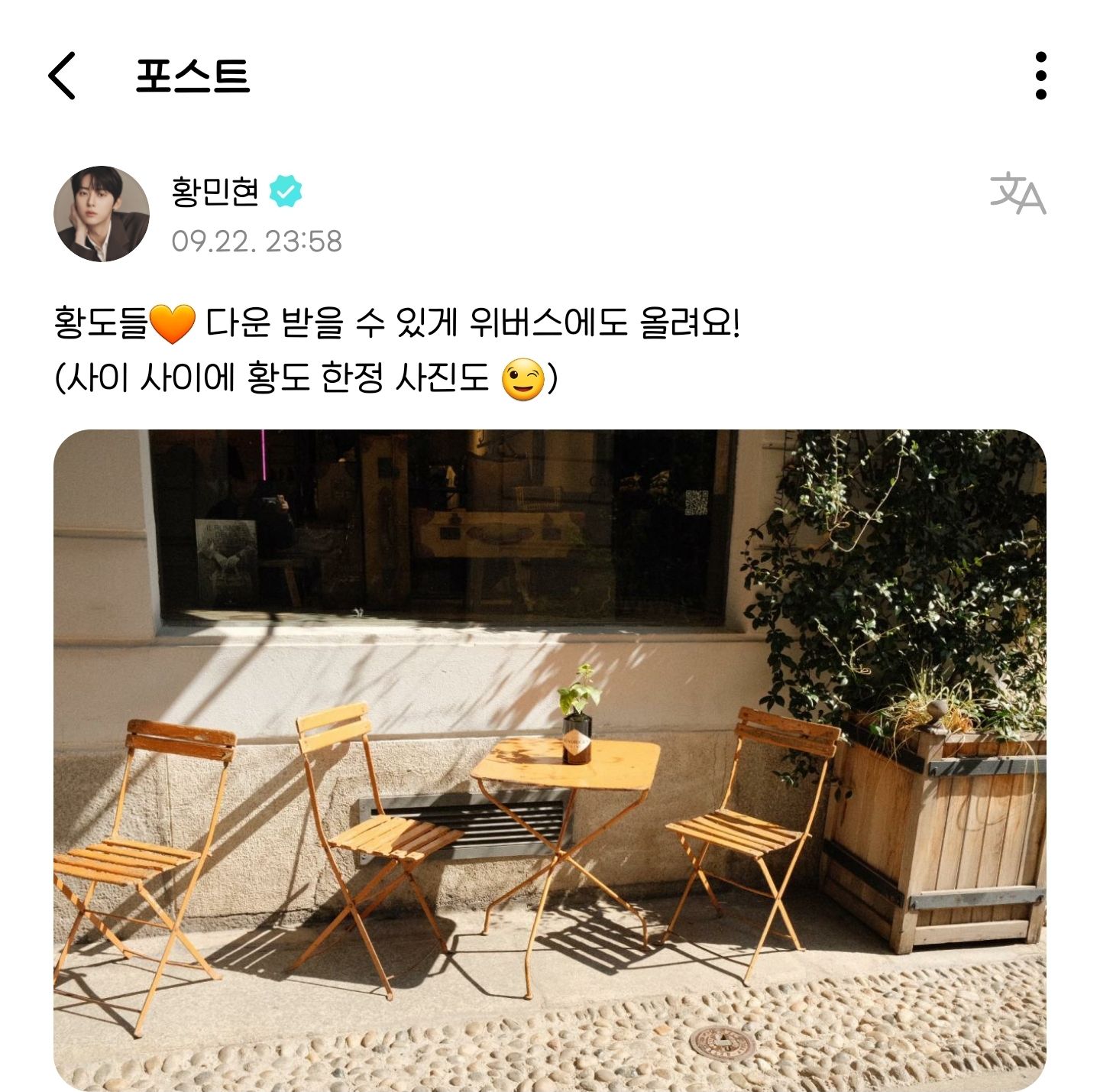This screenshot has width=1100, height=1092.
Task: Open the café table photo full screen
Action: [x=550, y=760]
